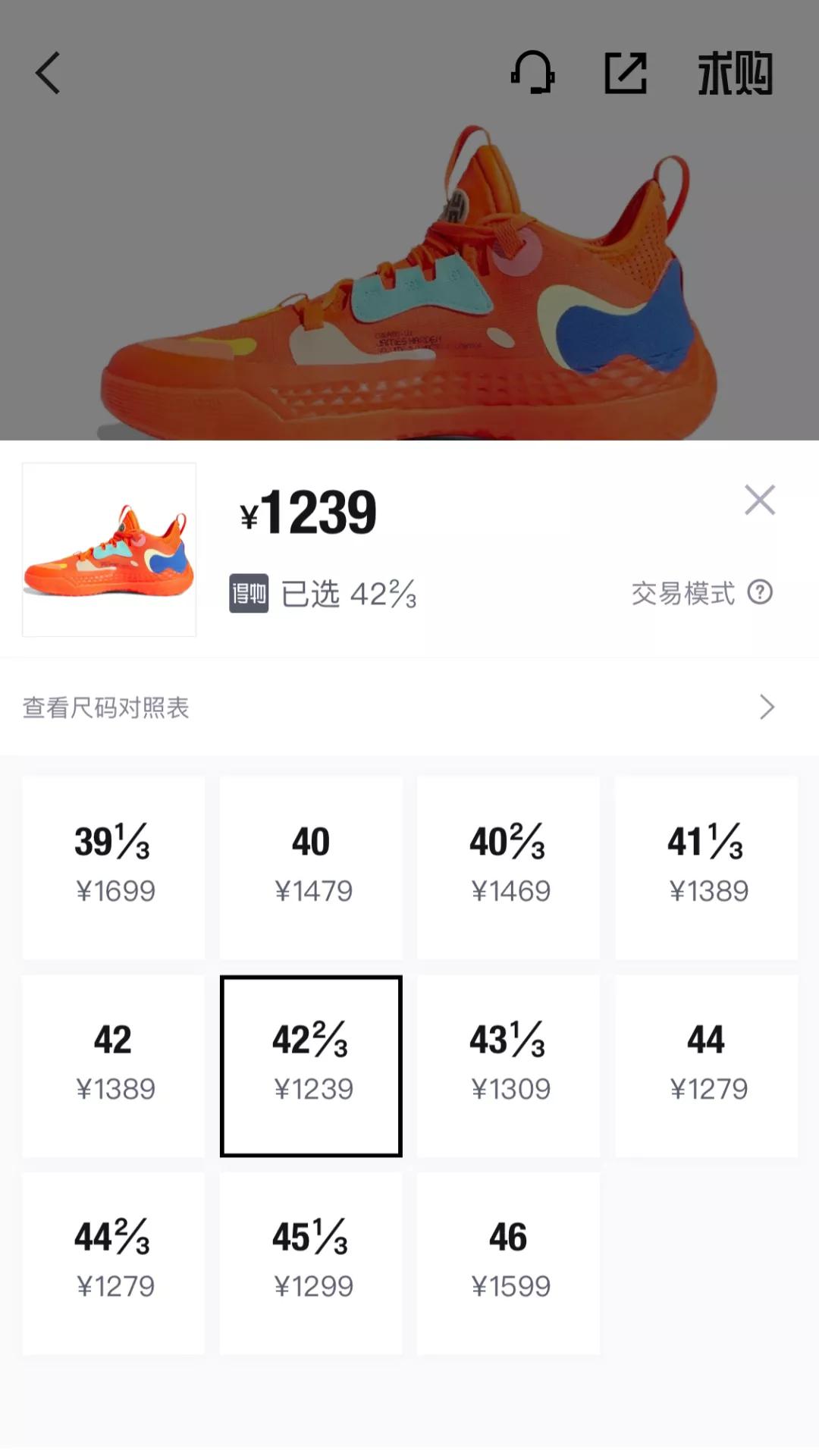Tap the chevron beside 查看尺码对照表
The height and width of the screenshot is (1456, 819).
coord(768,708)
